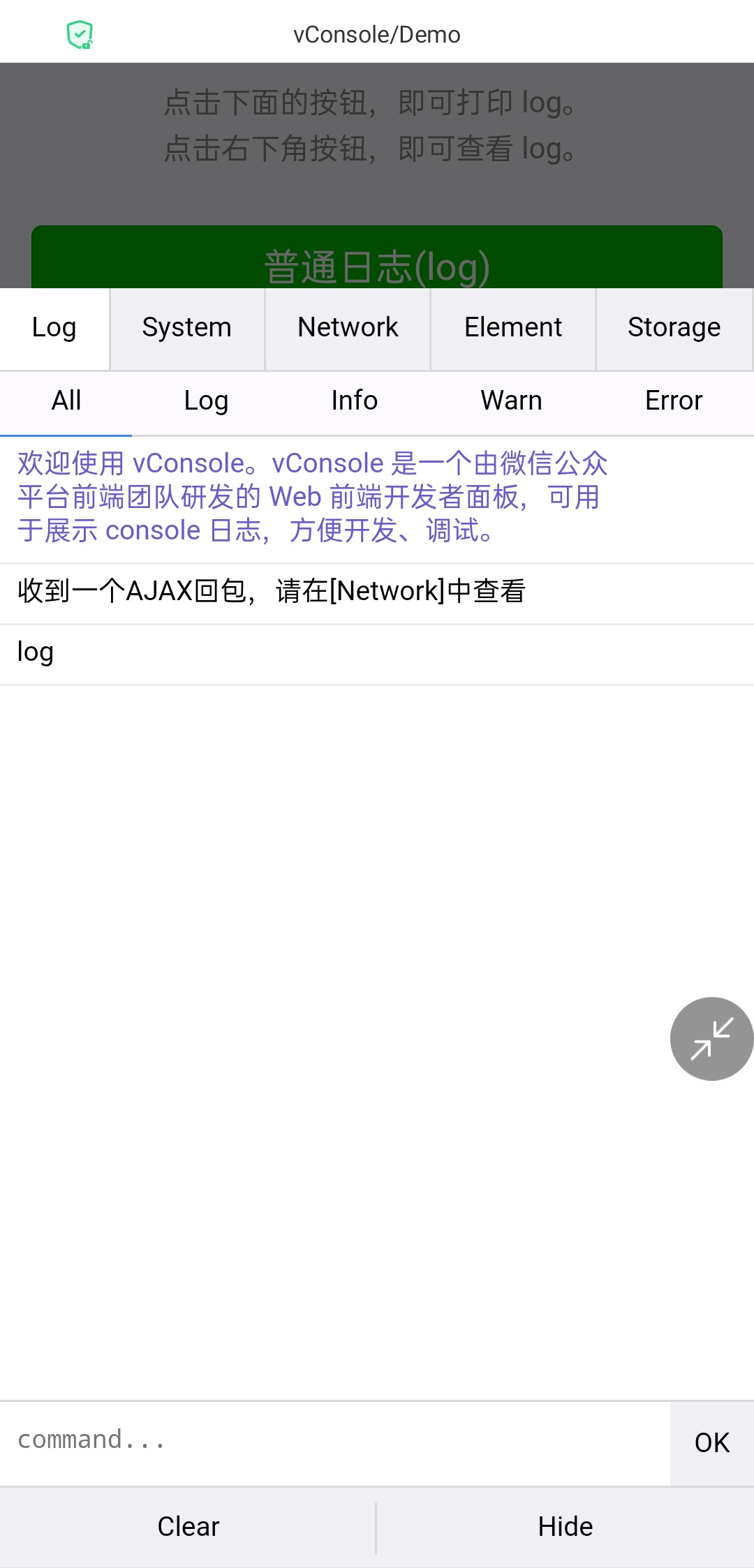Clear the console logs
Screen dimensions: 754x1568
(x=188, y=1527)
